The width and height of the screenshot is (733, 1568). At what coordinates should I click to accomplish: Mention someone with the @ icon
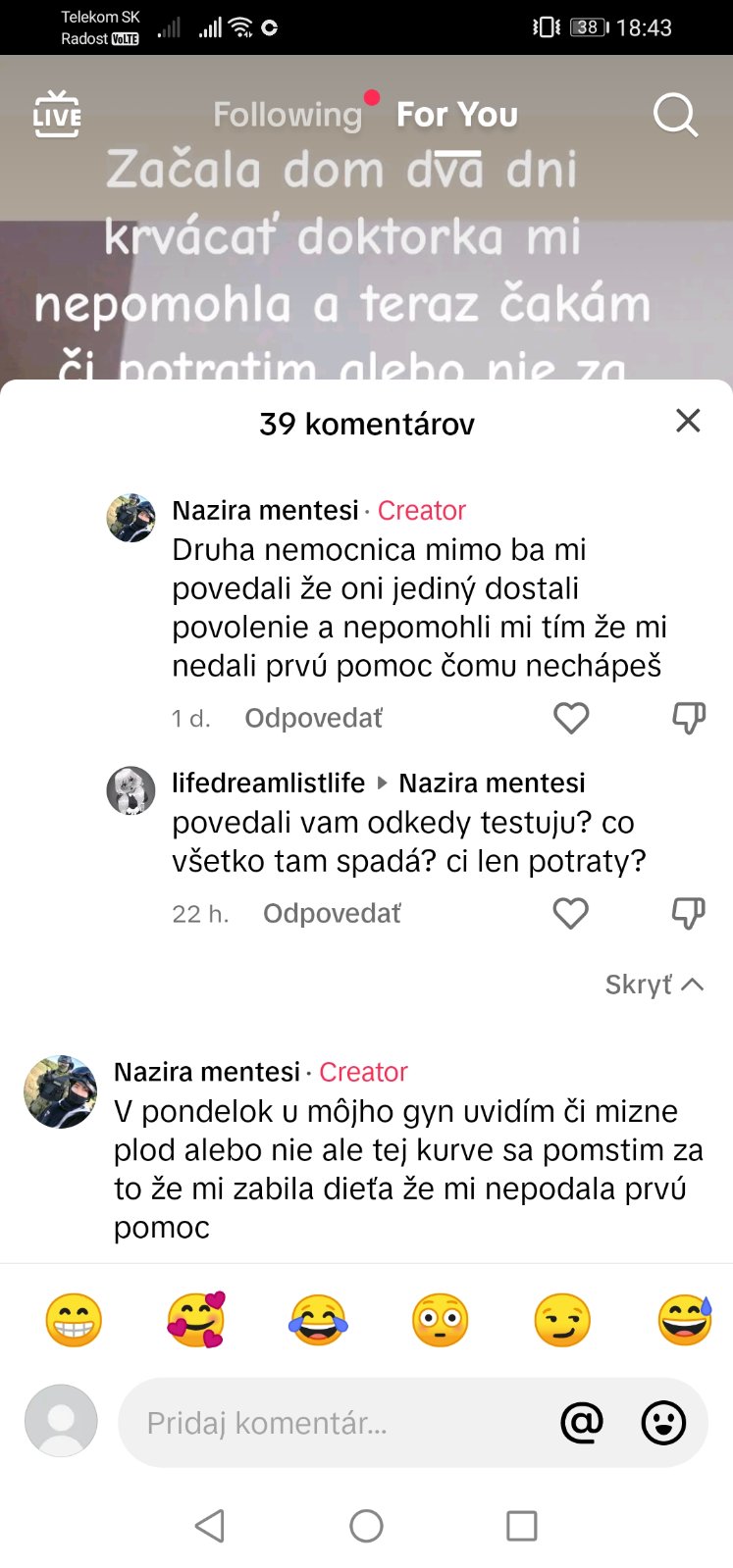[581, 1422]
